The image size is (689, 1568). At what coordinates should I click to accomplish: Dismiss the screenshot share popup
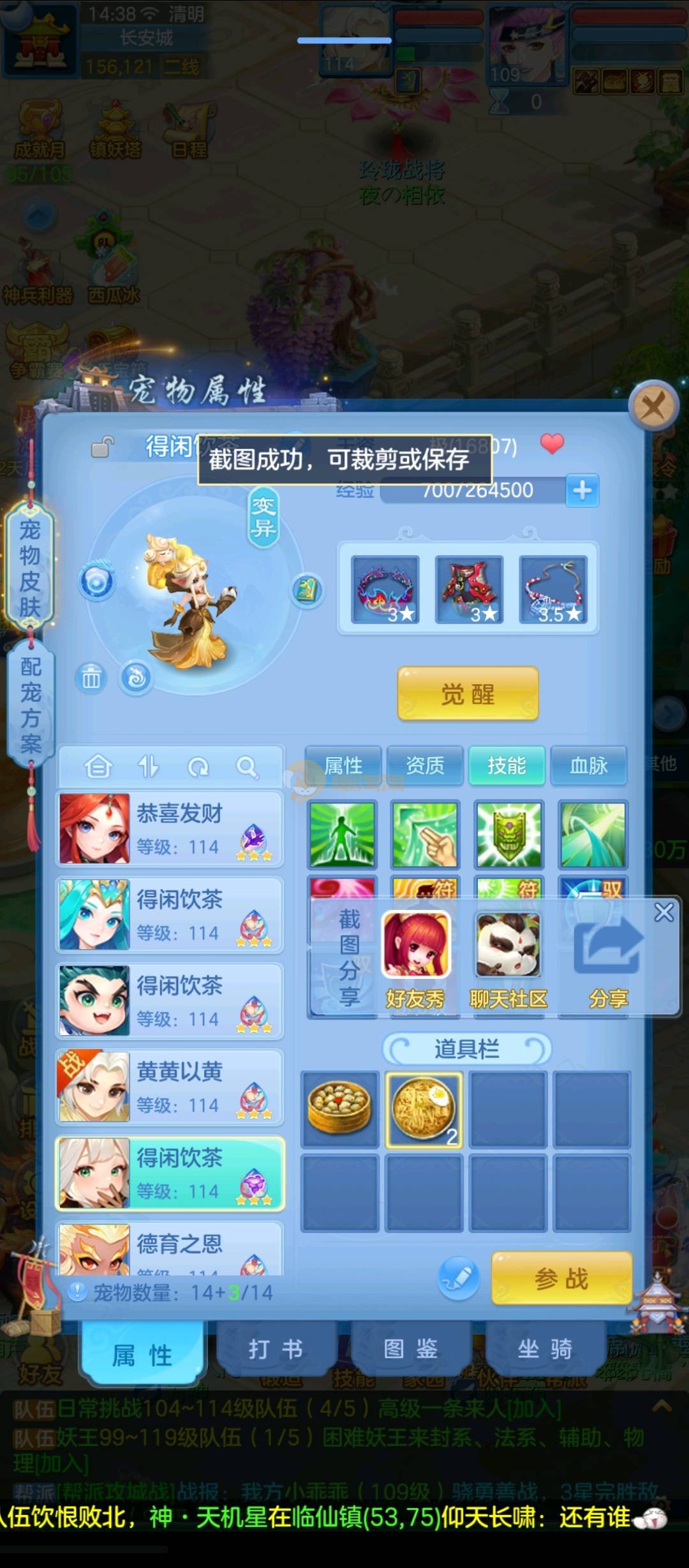click(x=663, y=912)
